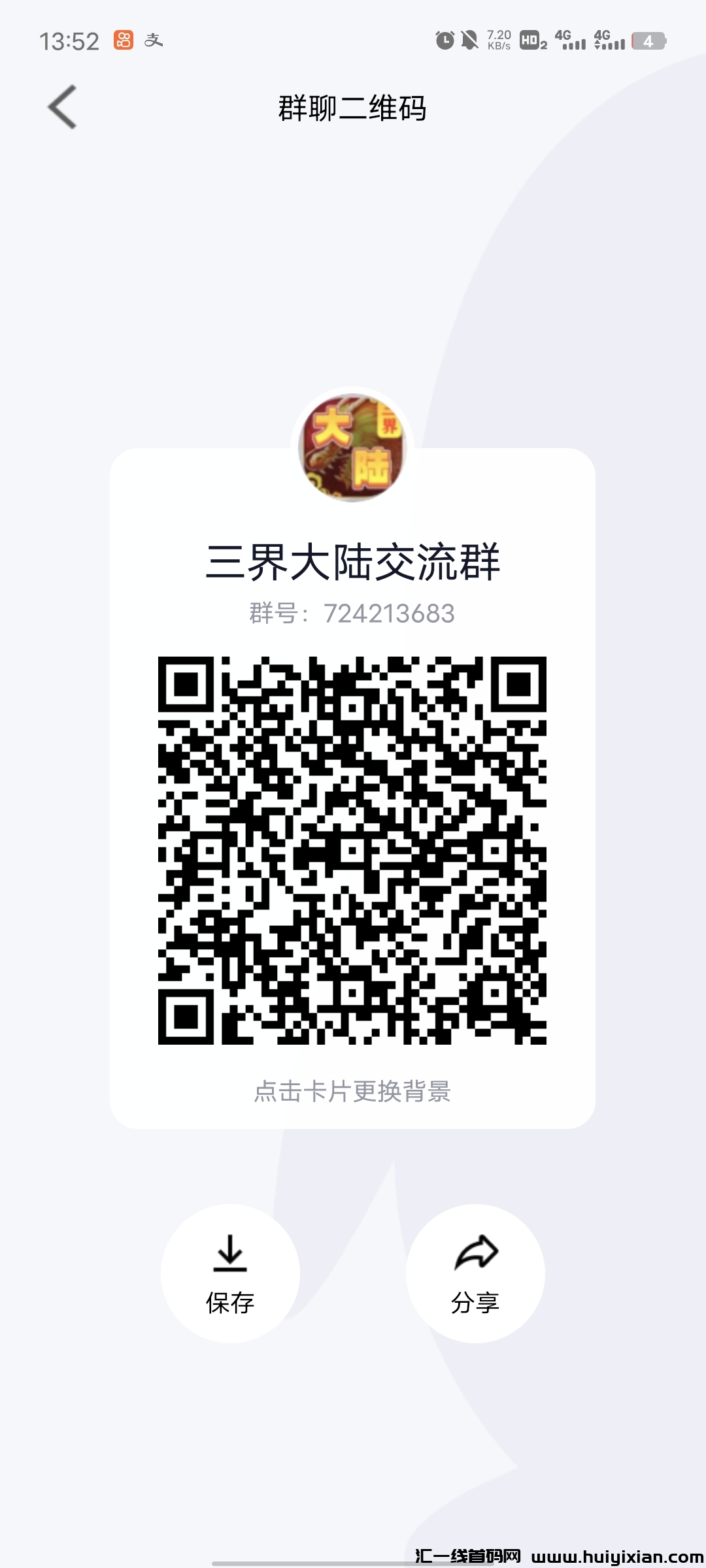706x1568 pixels.
Task: Save the group QR code image
Action: [230, 1273]
